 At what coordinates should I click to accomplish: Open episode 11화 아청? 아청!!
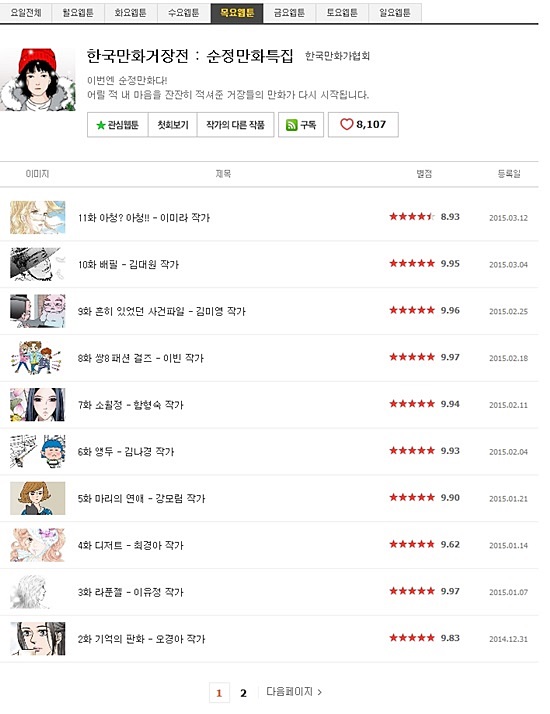pos(143,218)
